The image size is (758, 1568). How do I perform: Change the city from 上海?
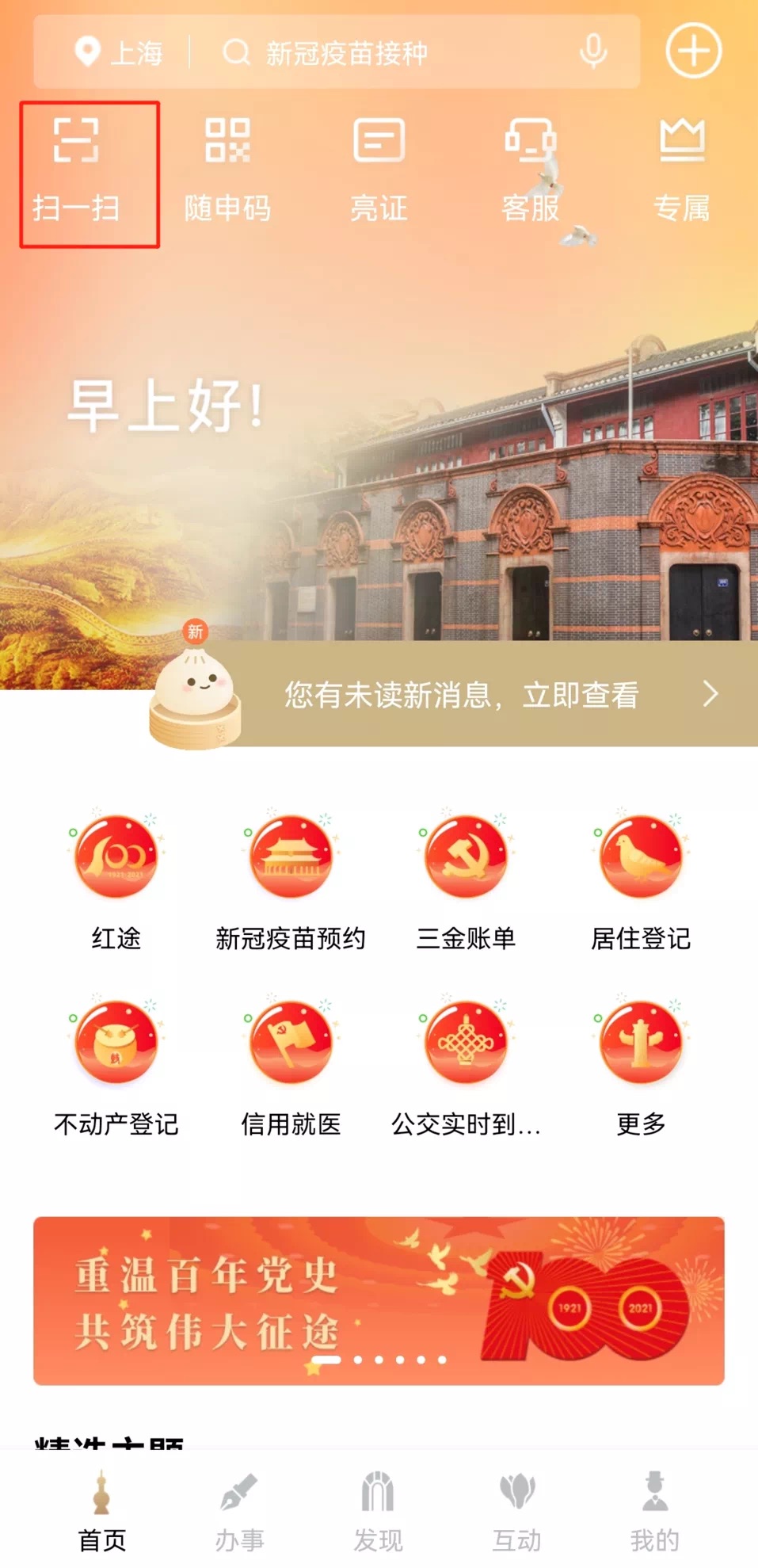click(120, 53)
